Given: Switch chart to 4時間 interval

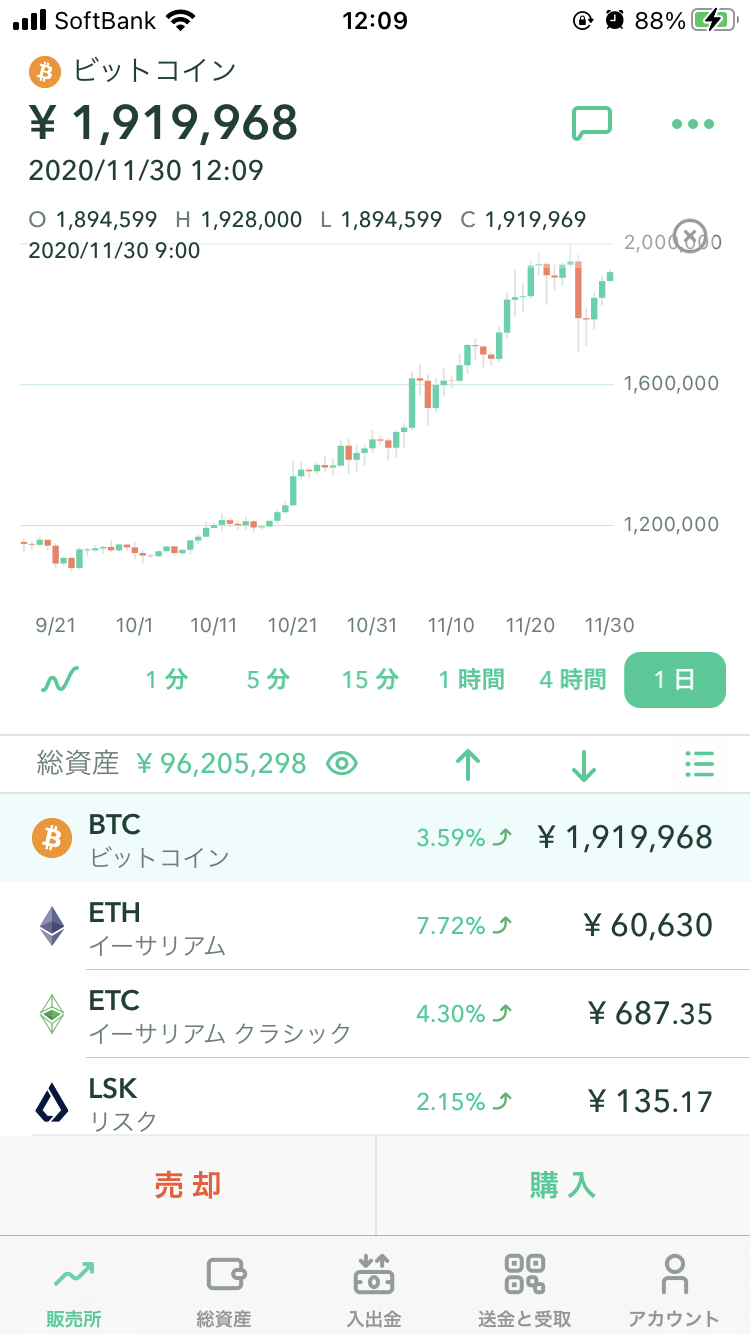Looking at the screenshot, I should 573,680.
